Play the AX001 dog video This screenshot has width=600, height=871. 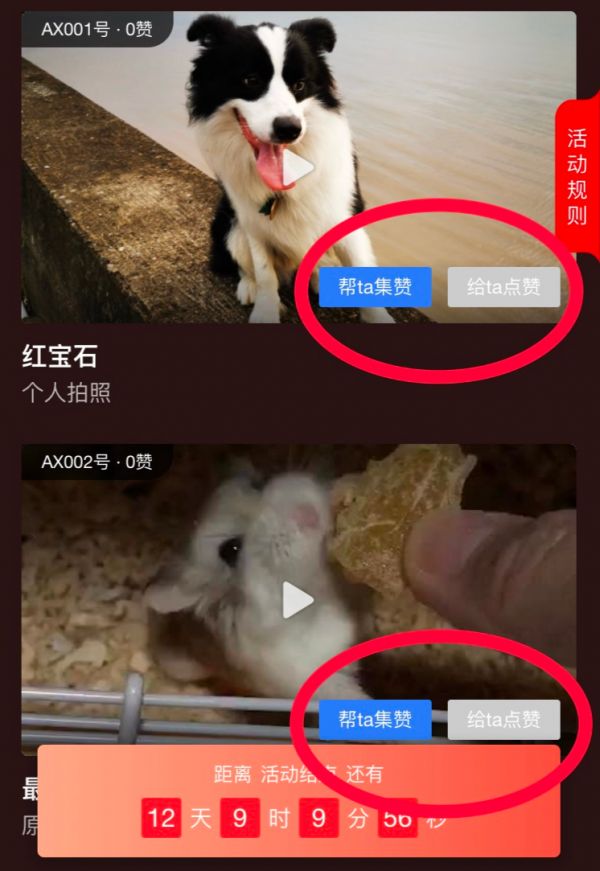coord(298,168)
